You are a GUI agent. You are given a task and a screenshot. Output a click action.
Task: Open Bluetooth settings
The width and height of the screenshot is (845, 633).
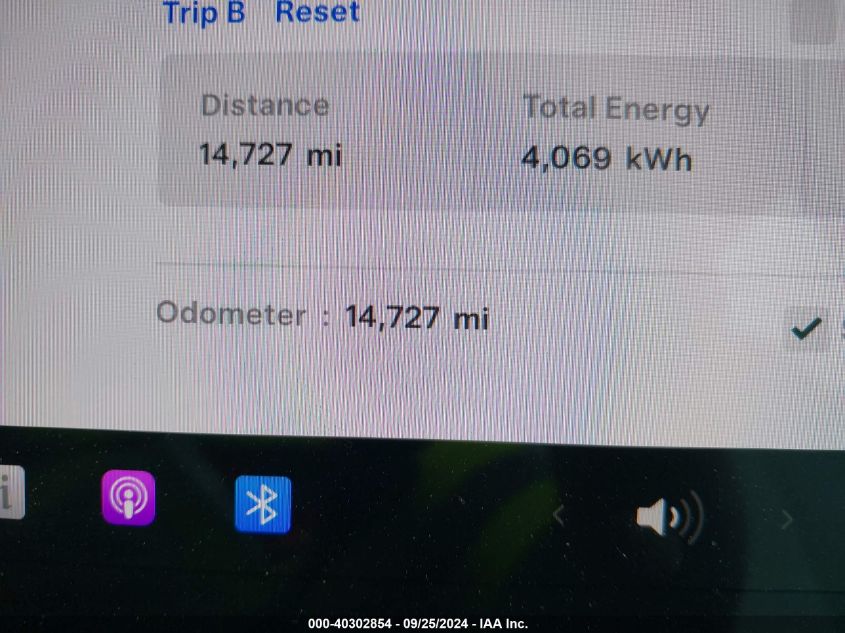(263, 504)
